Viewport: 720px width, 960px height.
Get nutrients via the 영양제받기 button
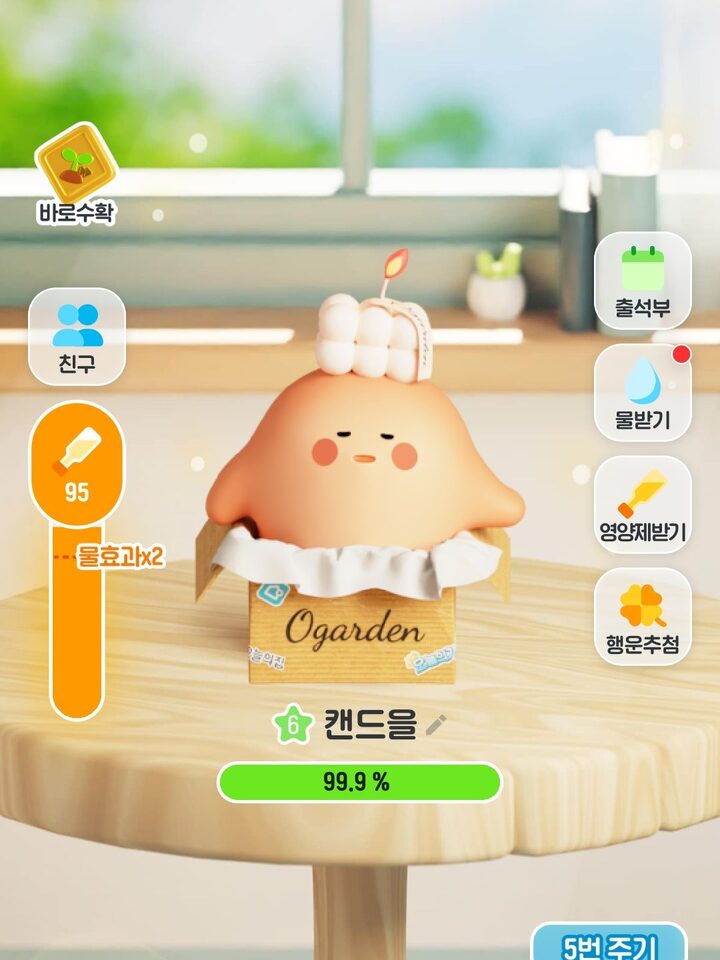(x=642, y=504)
